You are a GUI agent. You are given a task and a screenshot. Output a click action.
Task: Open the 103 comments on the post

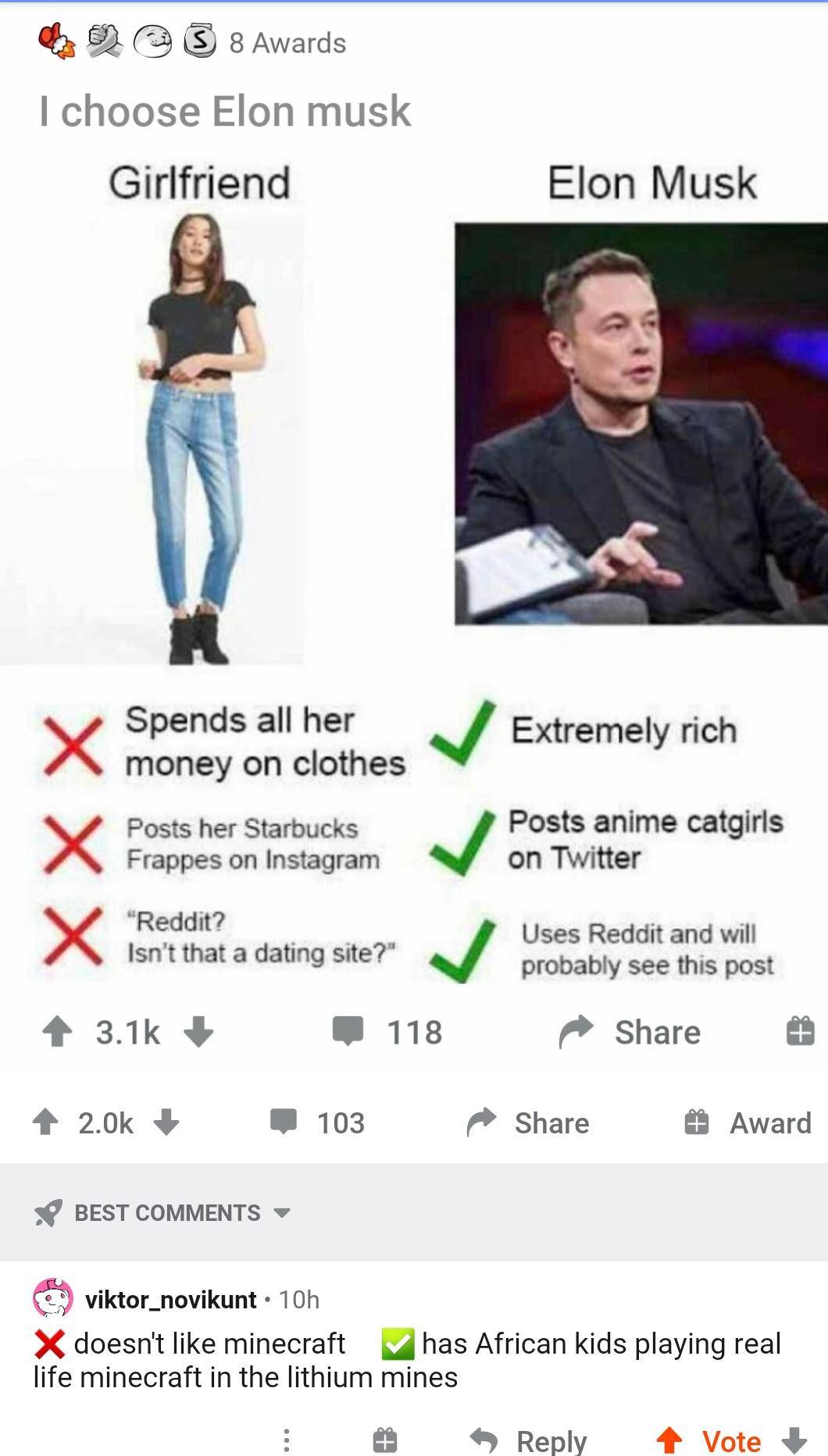pyautogui.click(x=318, y=1122)
